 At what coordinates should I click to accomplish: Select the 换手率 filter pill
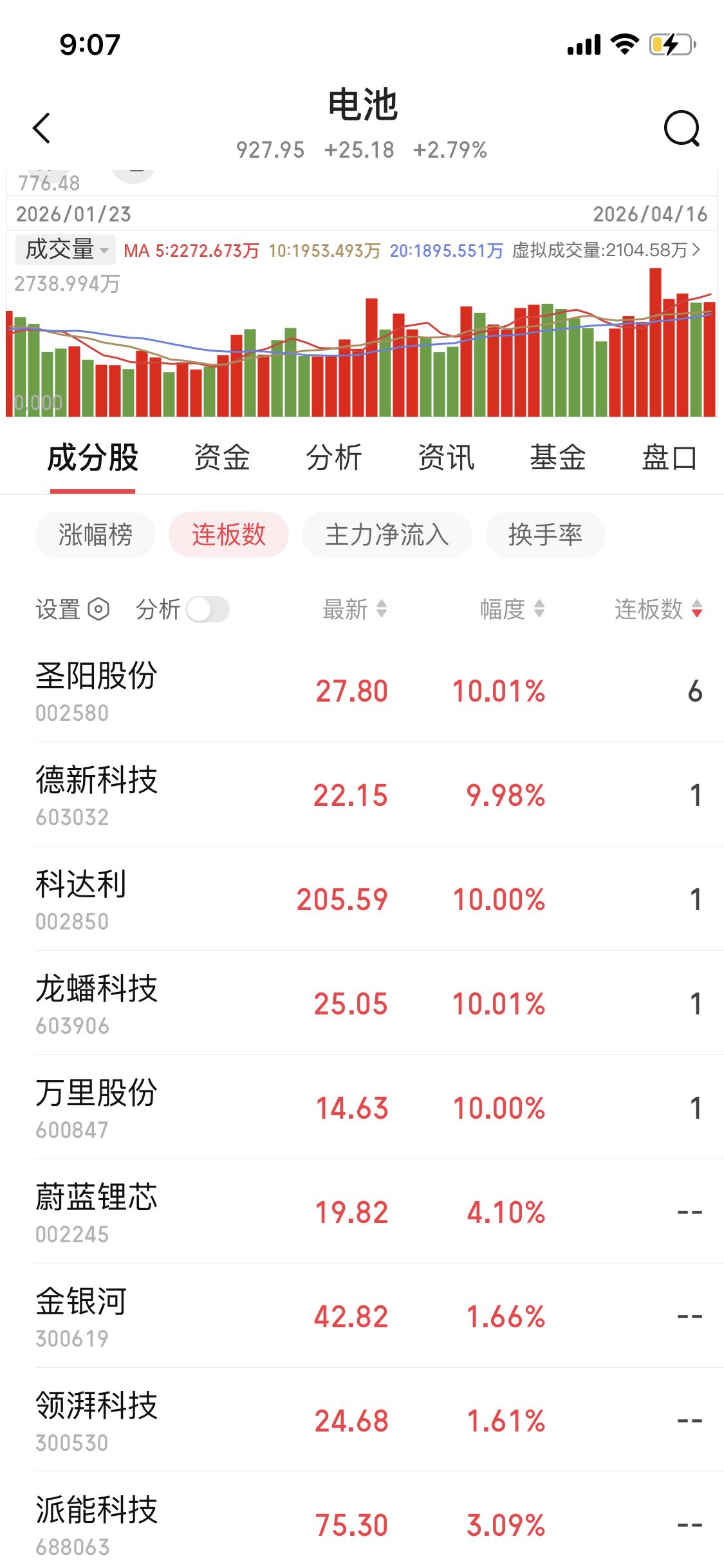[545, 534]
